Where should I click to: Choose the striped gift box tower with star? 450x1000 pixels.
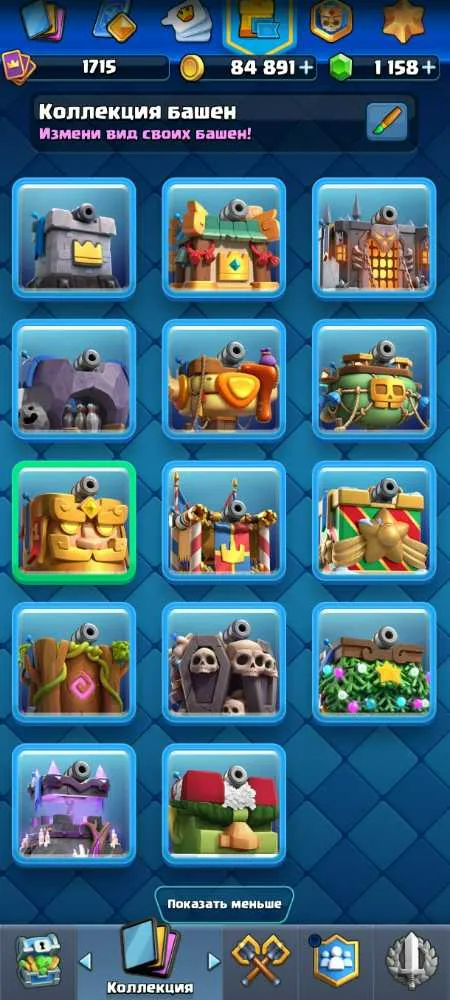click(374, 522)
